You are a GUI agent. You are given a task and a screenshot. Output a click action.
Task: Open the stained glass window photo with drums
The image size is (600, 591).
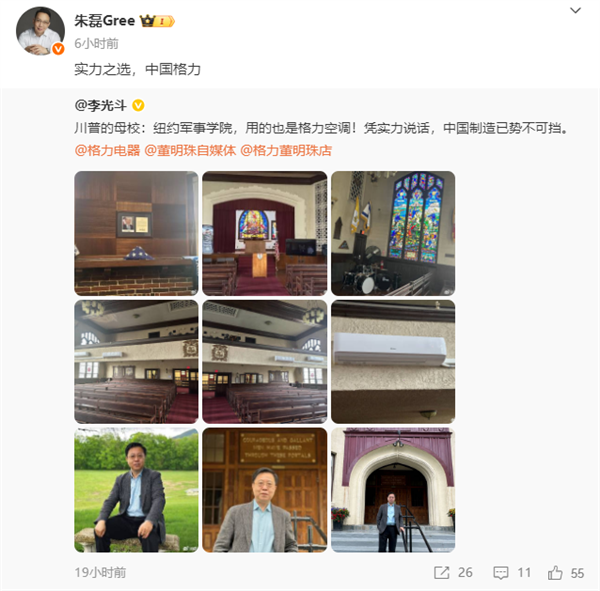[x=393, y=233]
